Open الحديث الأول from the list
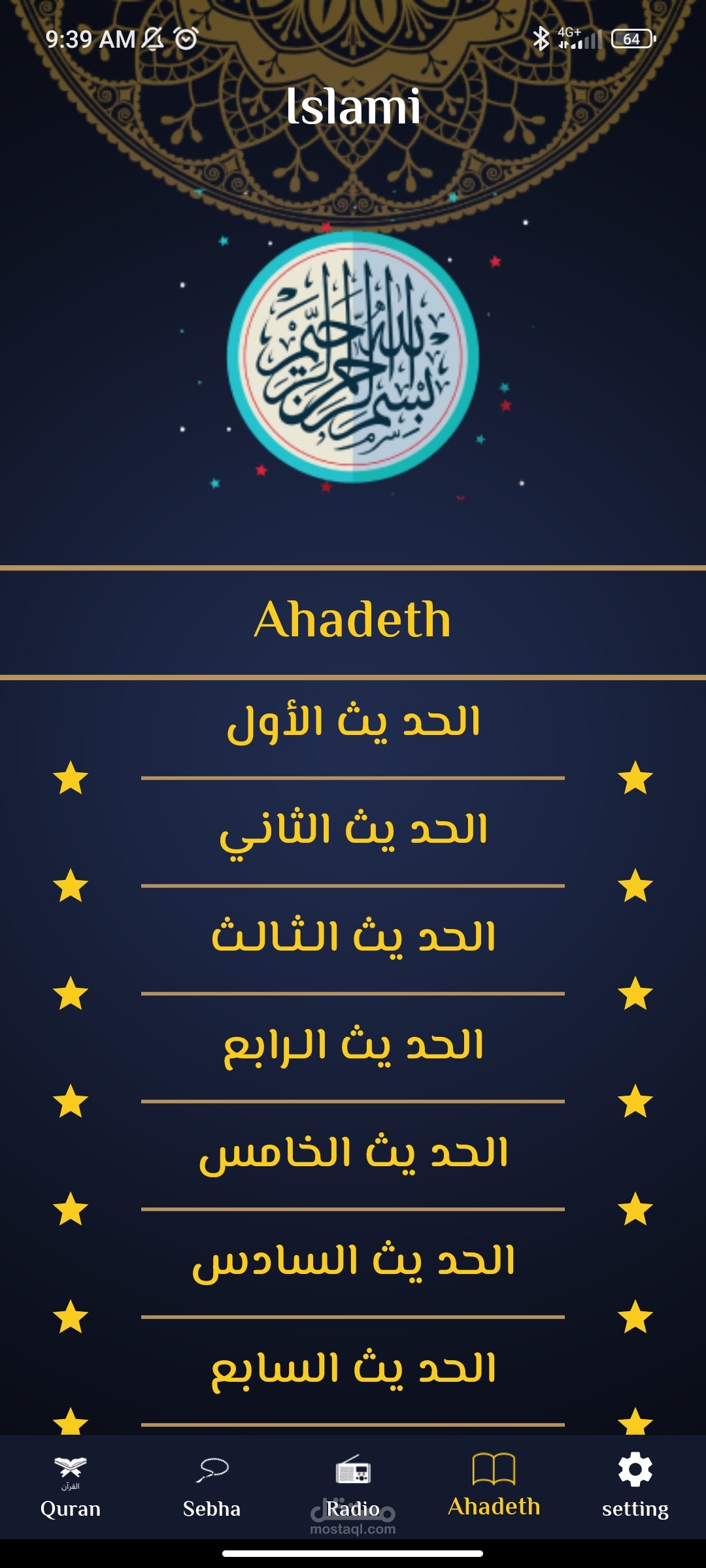This screenshot has width=706, height=1568. (353, 723)
